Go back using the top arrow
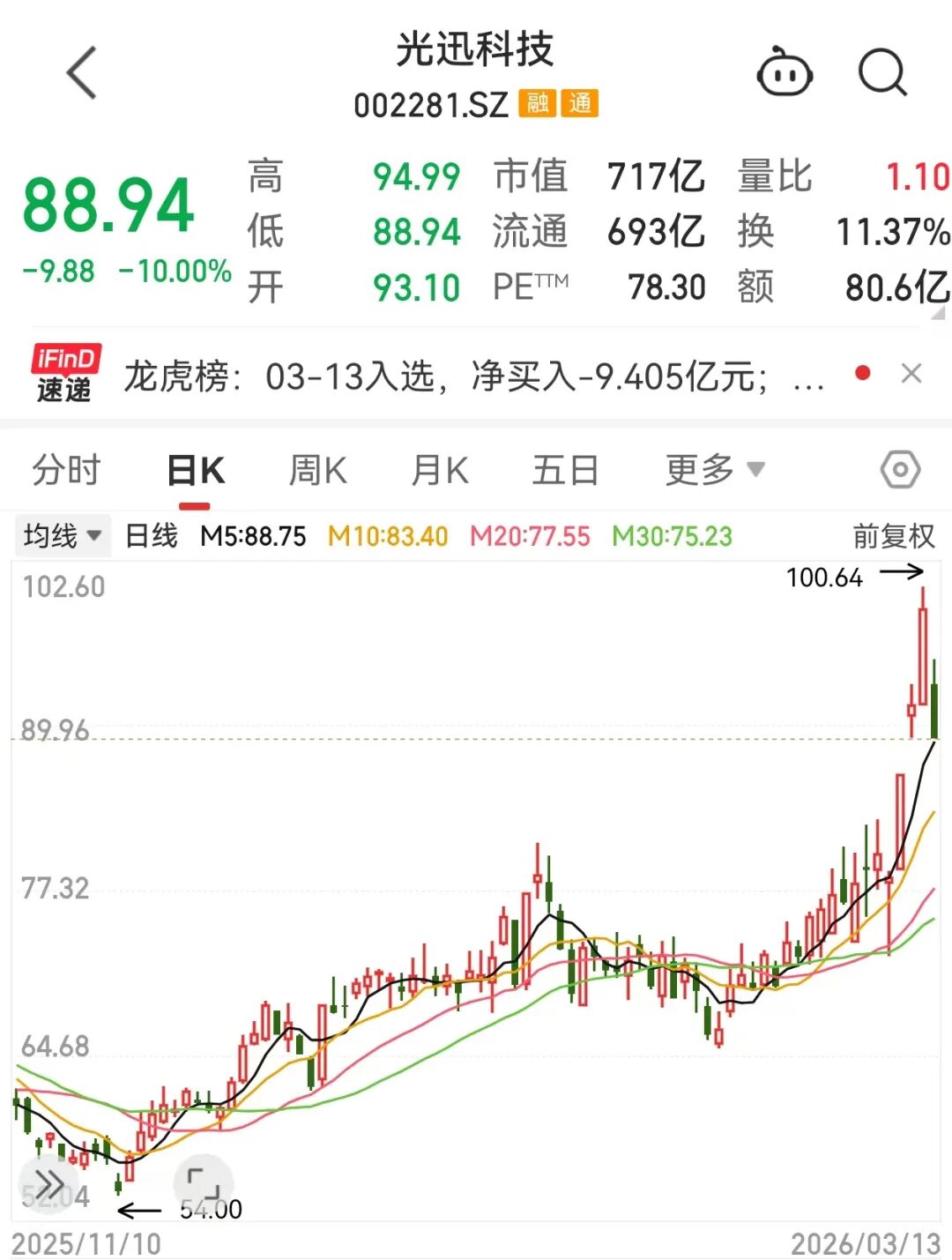The image size is (952, 1260). pyautogui.click(x=82, y=73)
